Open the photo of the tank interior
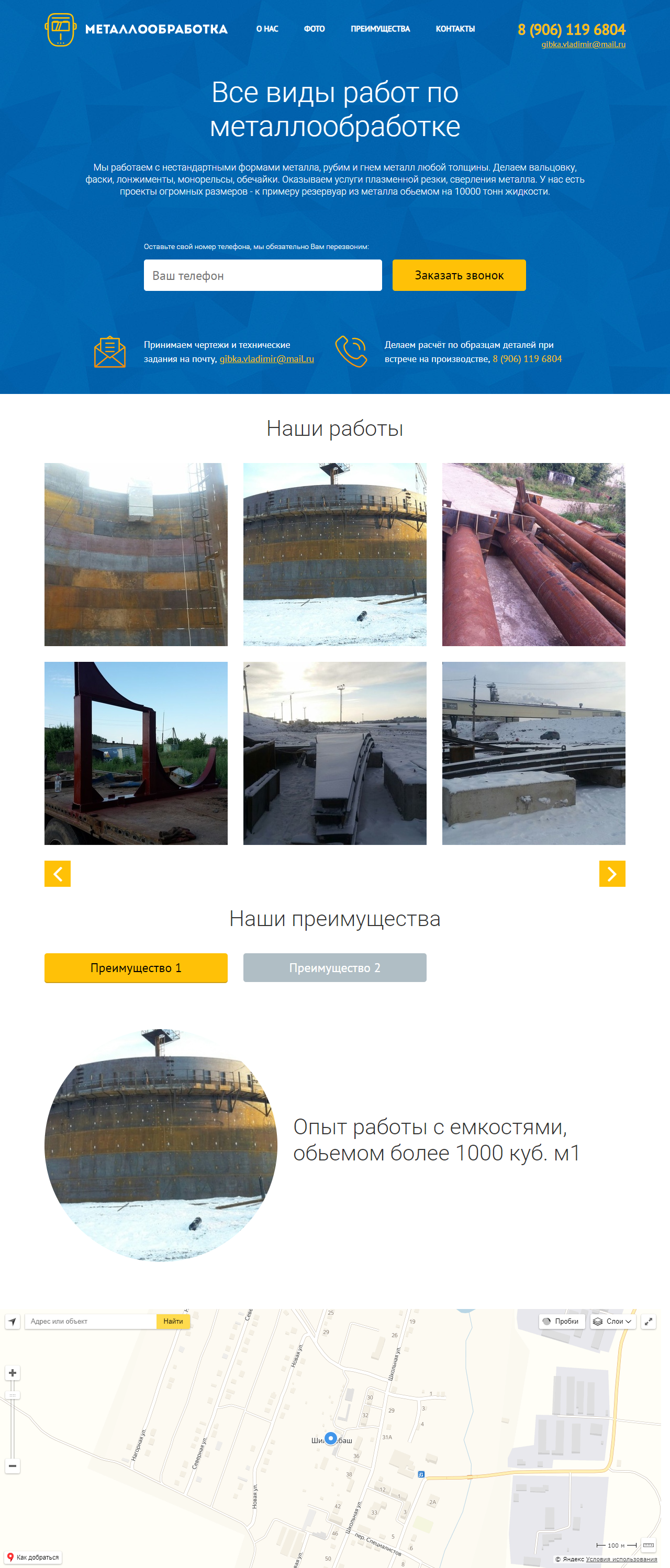The height and width of the screenshot is (1568, 670). coord(136,554)
